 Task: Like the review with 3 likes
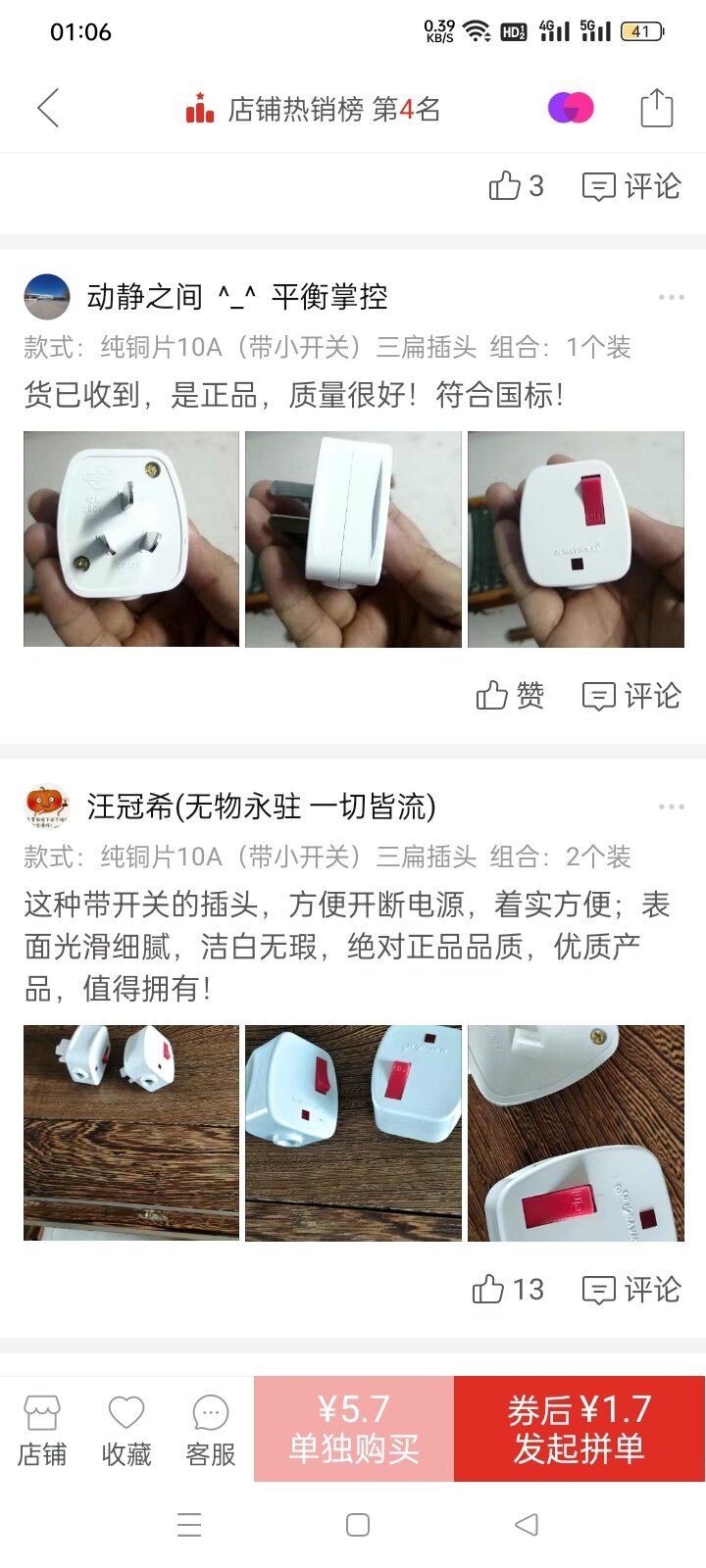coord(516,186)
